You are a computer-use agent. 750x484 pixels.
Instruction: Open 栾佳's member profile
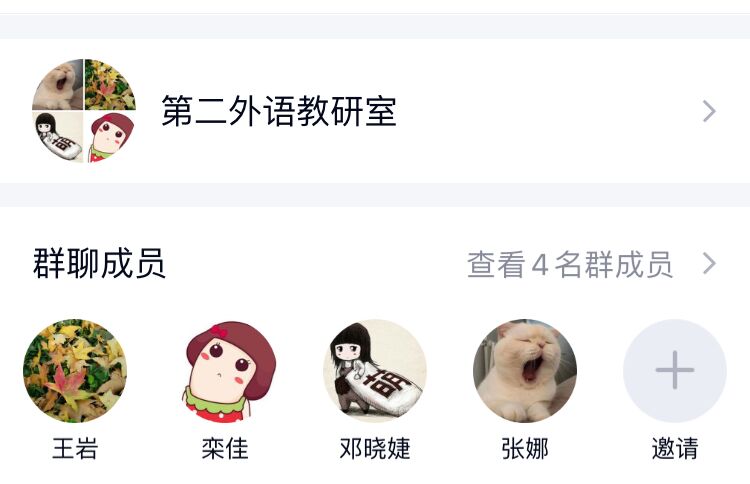pyautogui.click(x=225, y=371)
